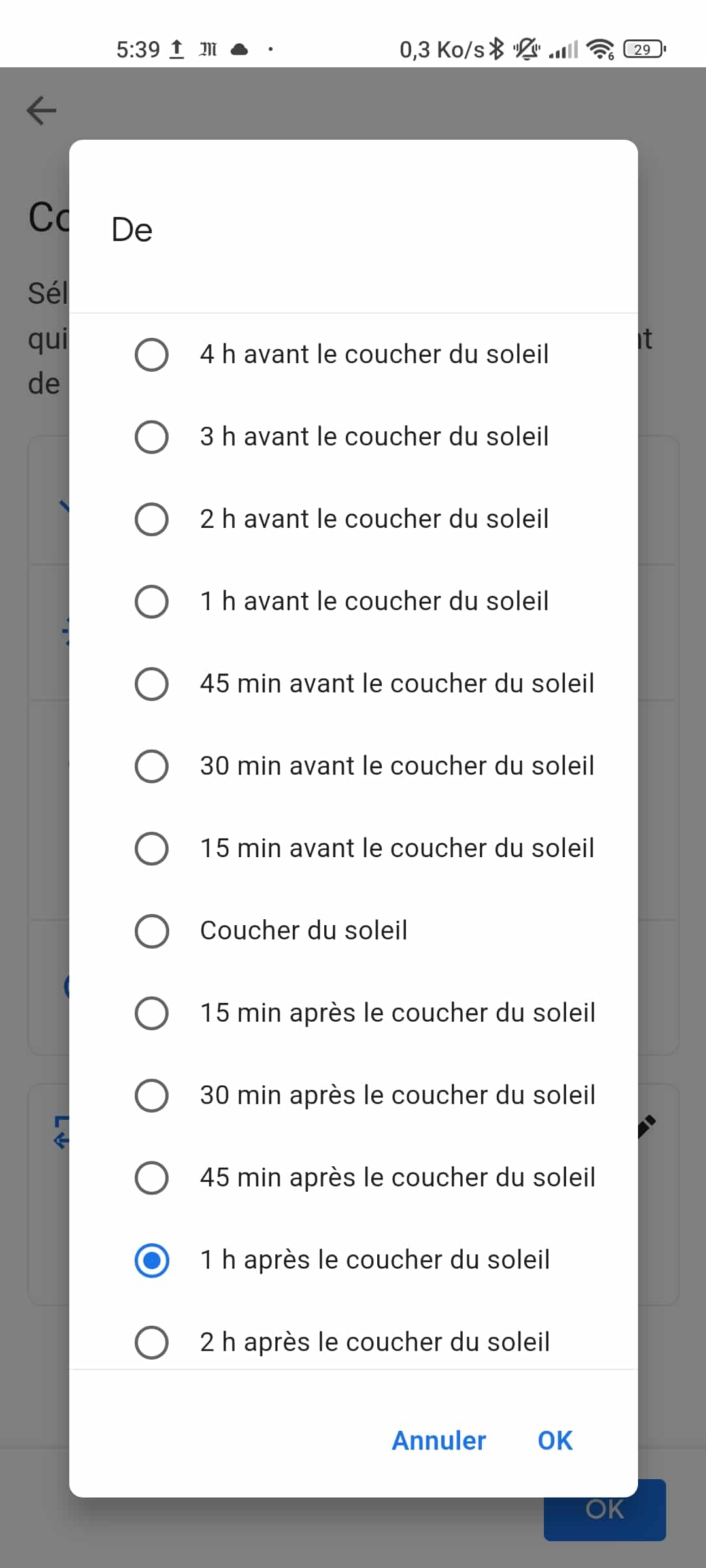The image size is (706, 1568).
Task: Tap 1 h après le coucher du soleil
Action: pyautogui.click(x=354, y=1260)
